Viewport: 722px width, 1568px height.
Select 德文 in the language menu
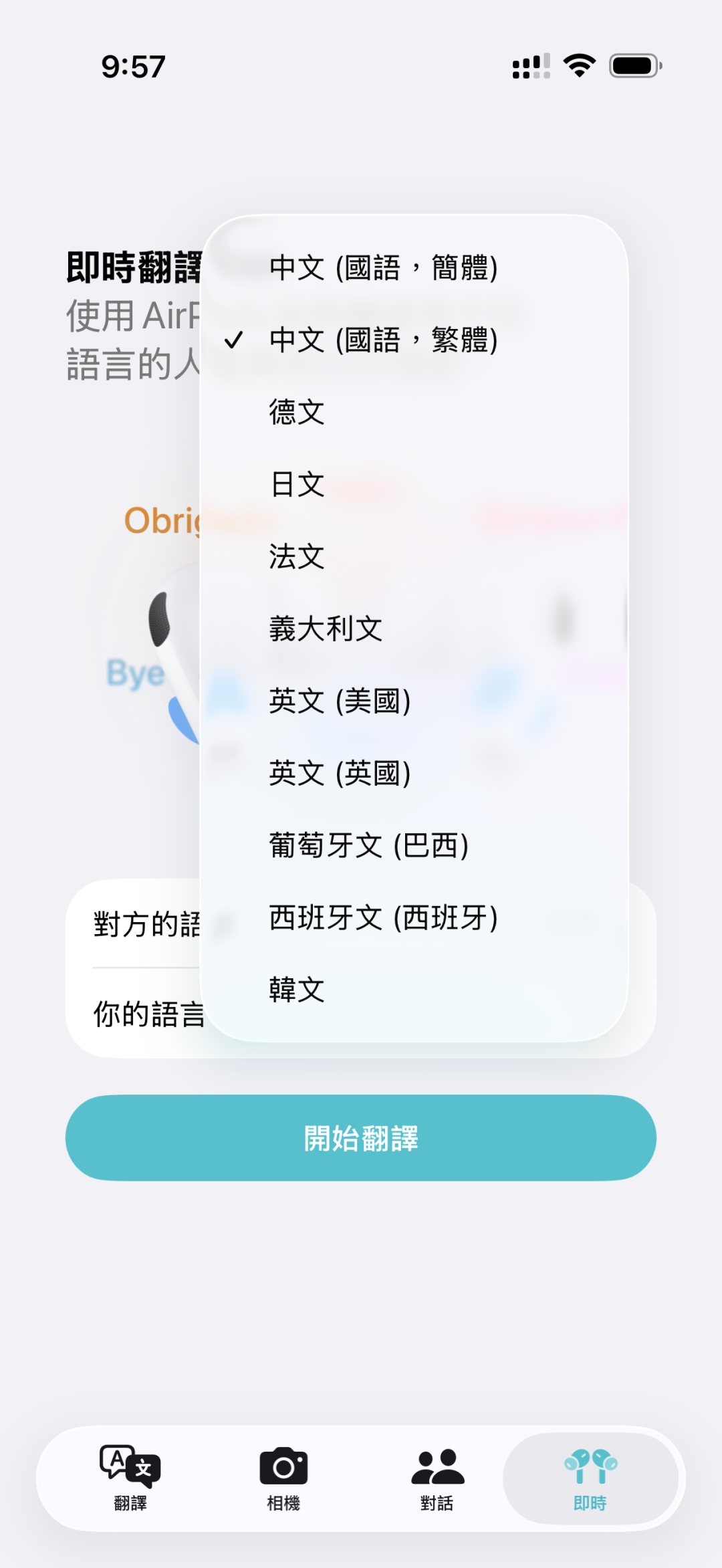click(x=295, y=413)
